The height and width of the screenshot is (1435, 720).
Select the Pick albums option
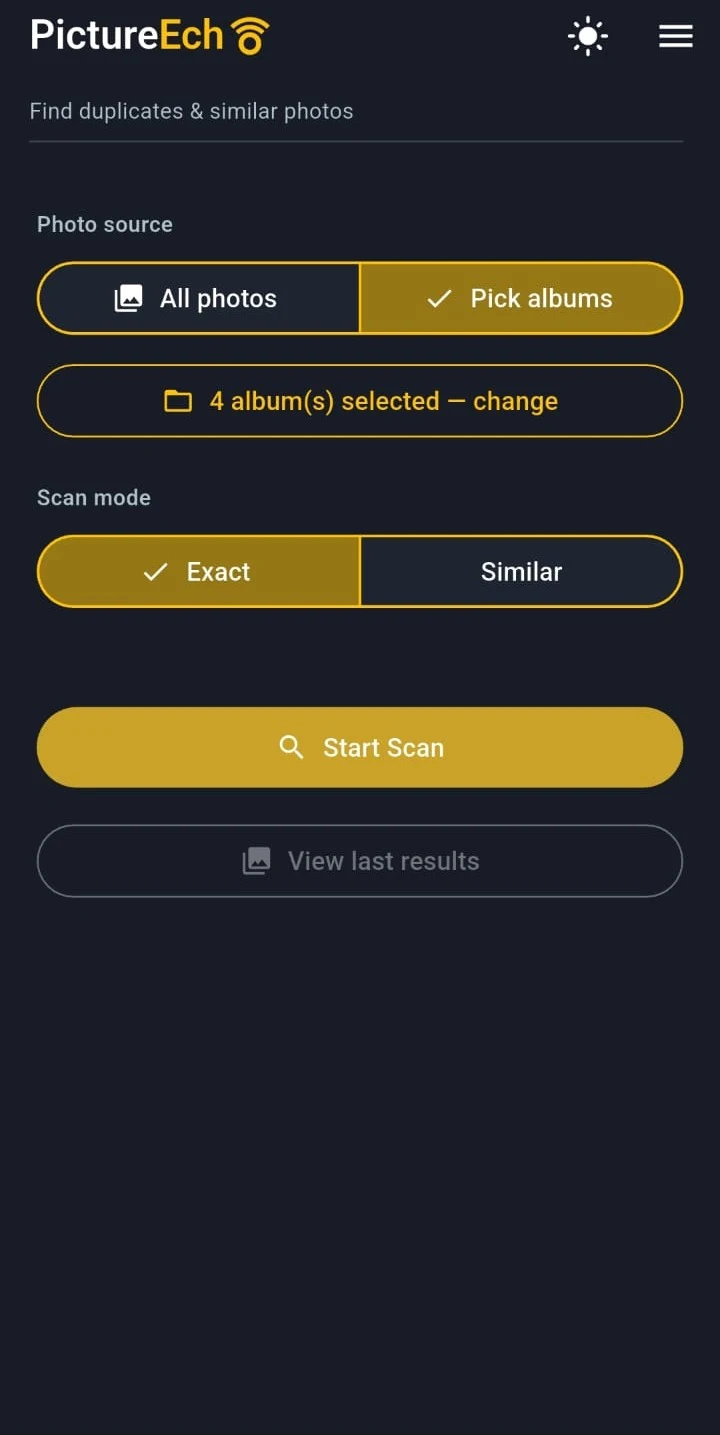521,298
